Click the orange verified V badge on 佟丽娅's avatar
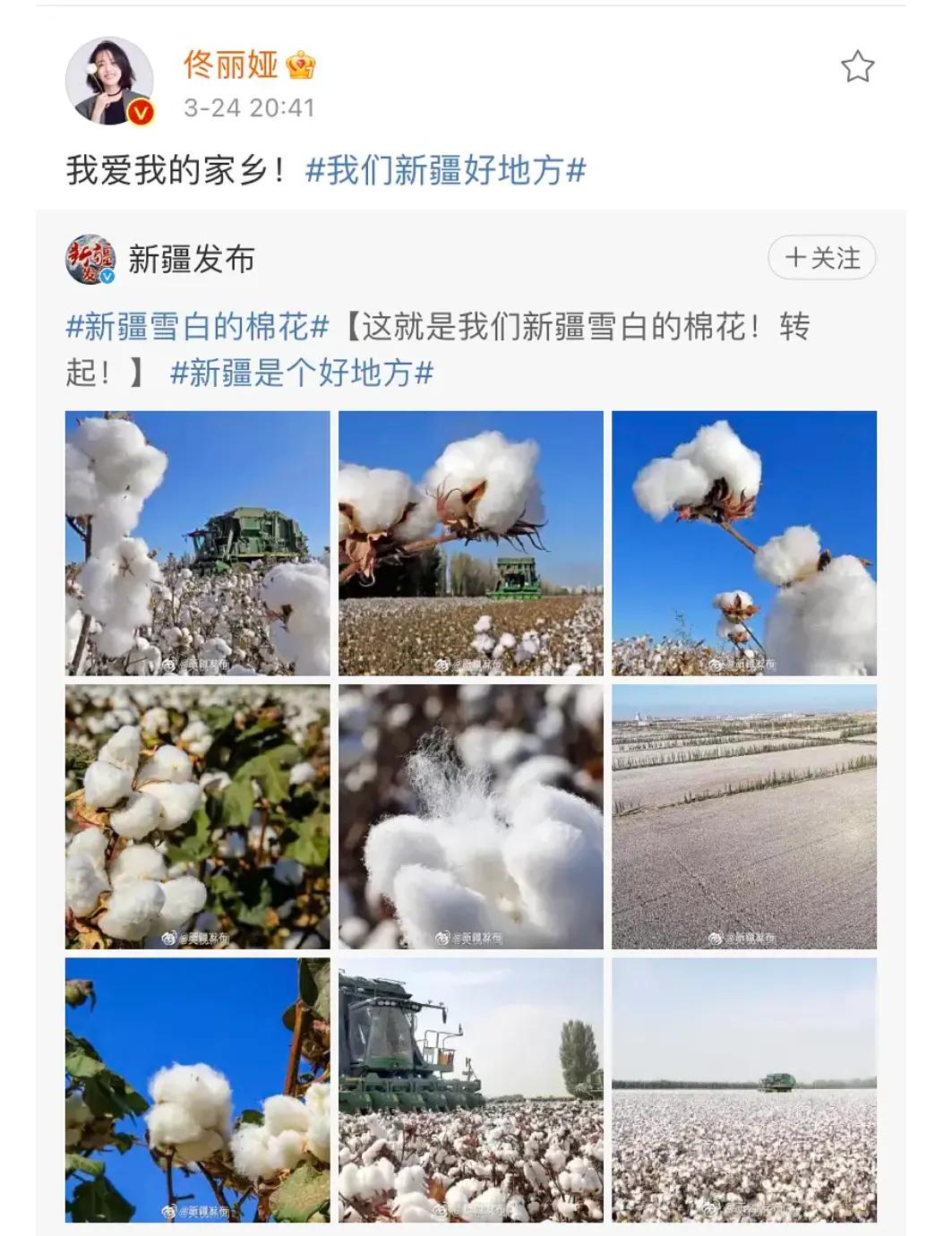The height and width of the screenshot is (1236, 952). pos(142,110)
